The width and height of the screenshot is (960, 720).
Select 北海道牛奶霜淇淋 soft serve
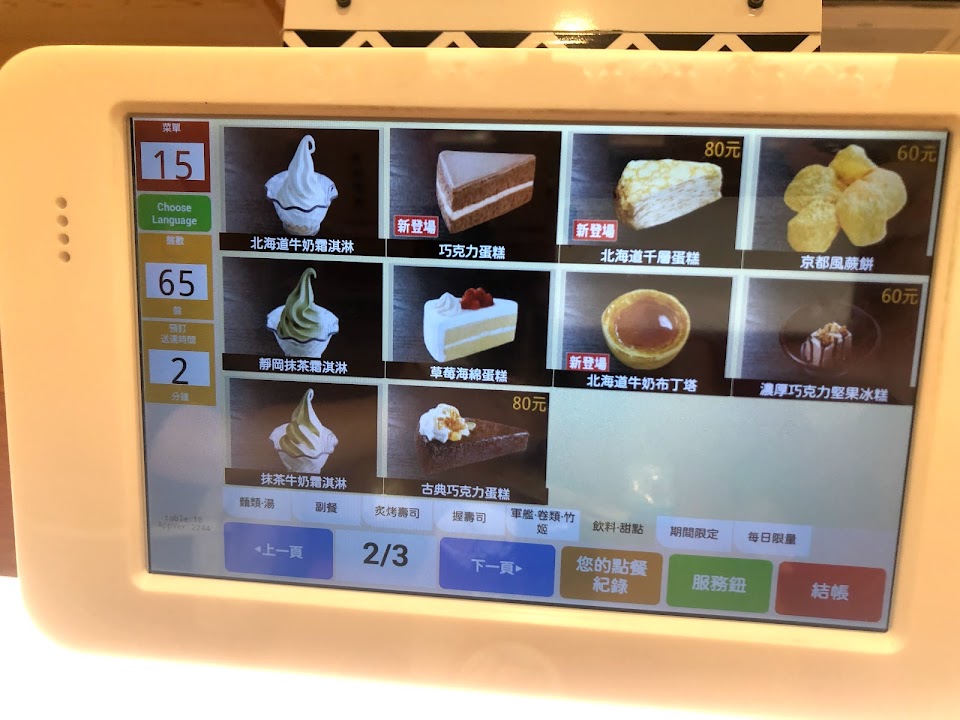301,188
